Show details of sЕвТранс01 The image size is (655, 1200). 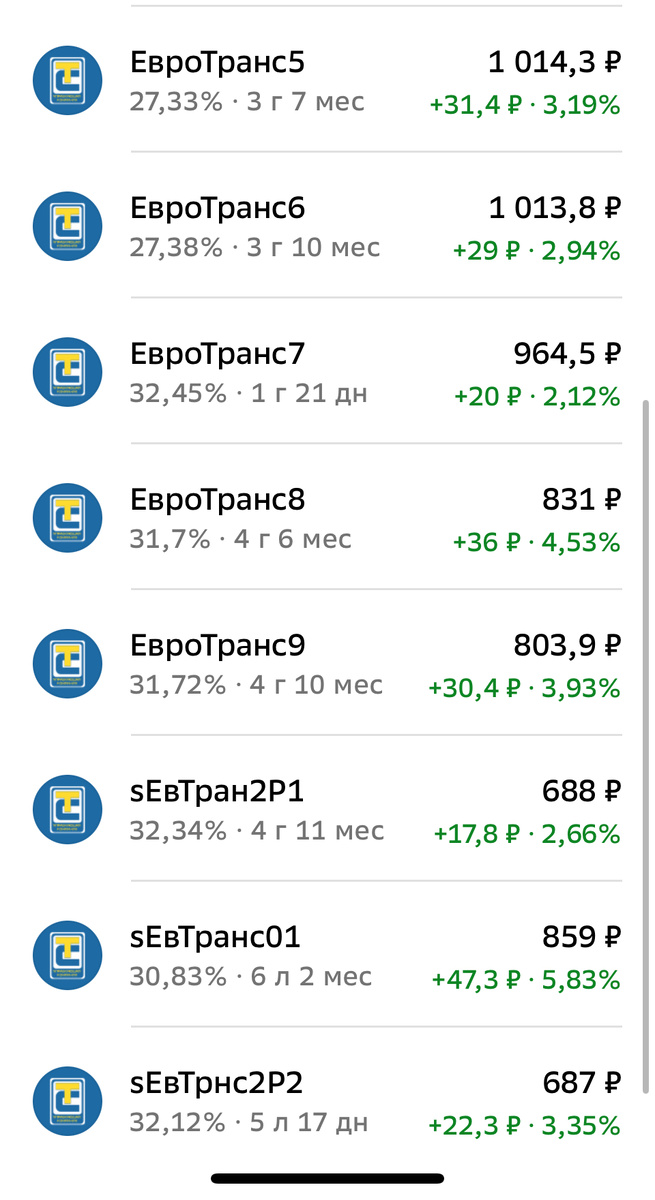coord(327,956)
